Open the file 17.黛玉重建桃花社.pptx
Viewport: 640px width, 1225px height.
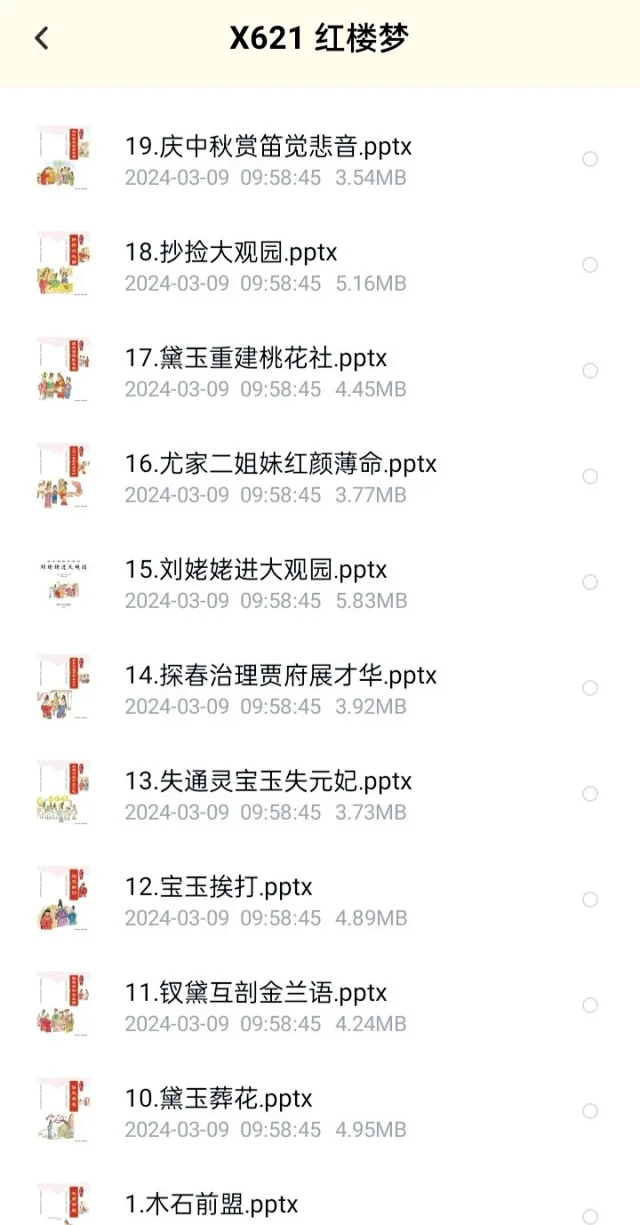[x=255, y=358]
